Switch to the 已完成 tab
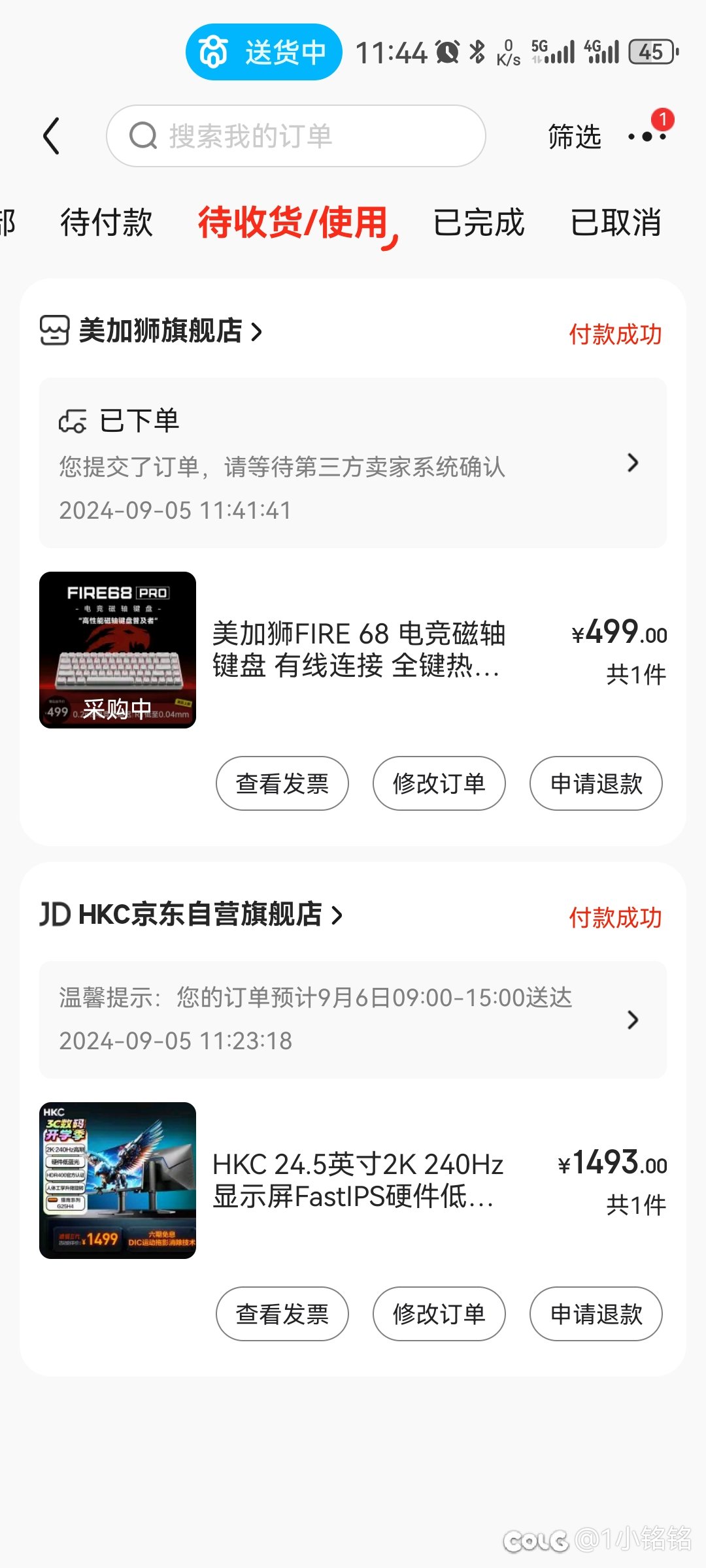 click(x=479, y=222)
